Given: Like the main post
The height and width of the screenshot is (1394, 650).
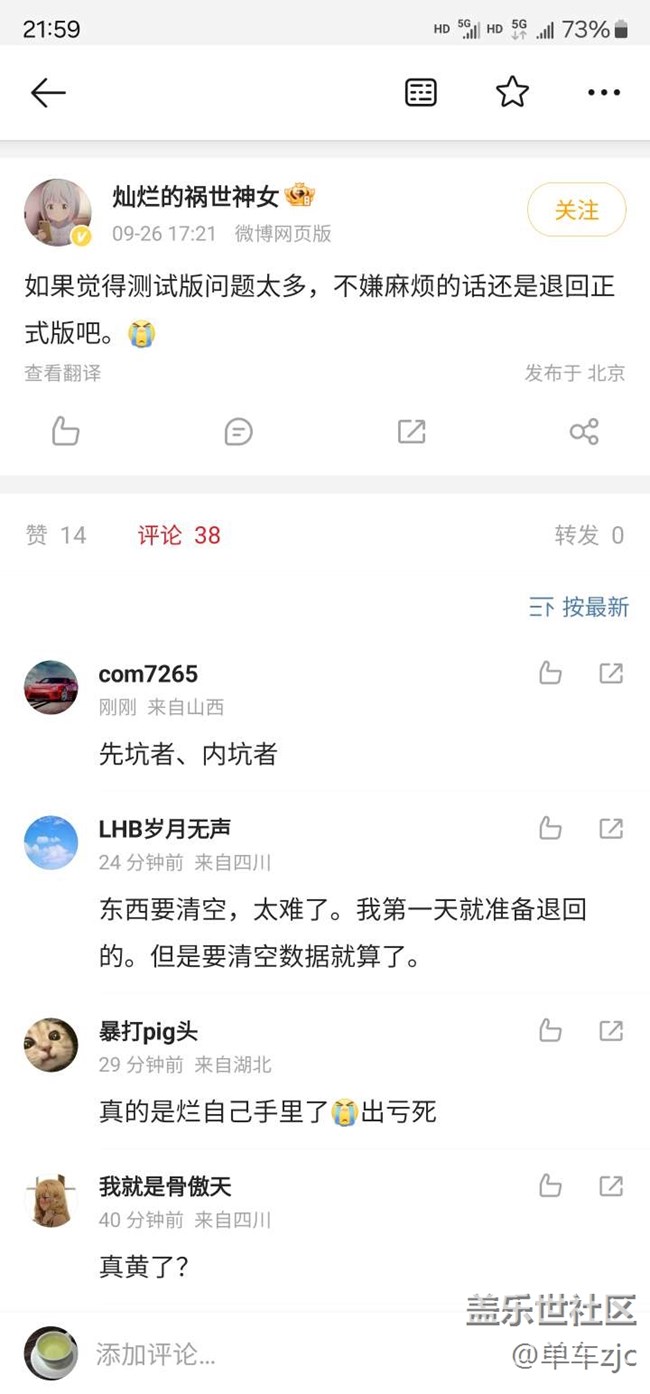Looking at the screenshot, I should point(66,432).
